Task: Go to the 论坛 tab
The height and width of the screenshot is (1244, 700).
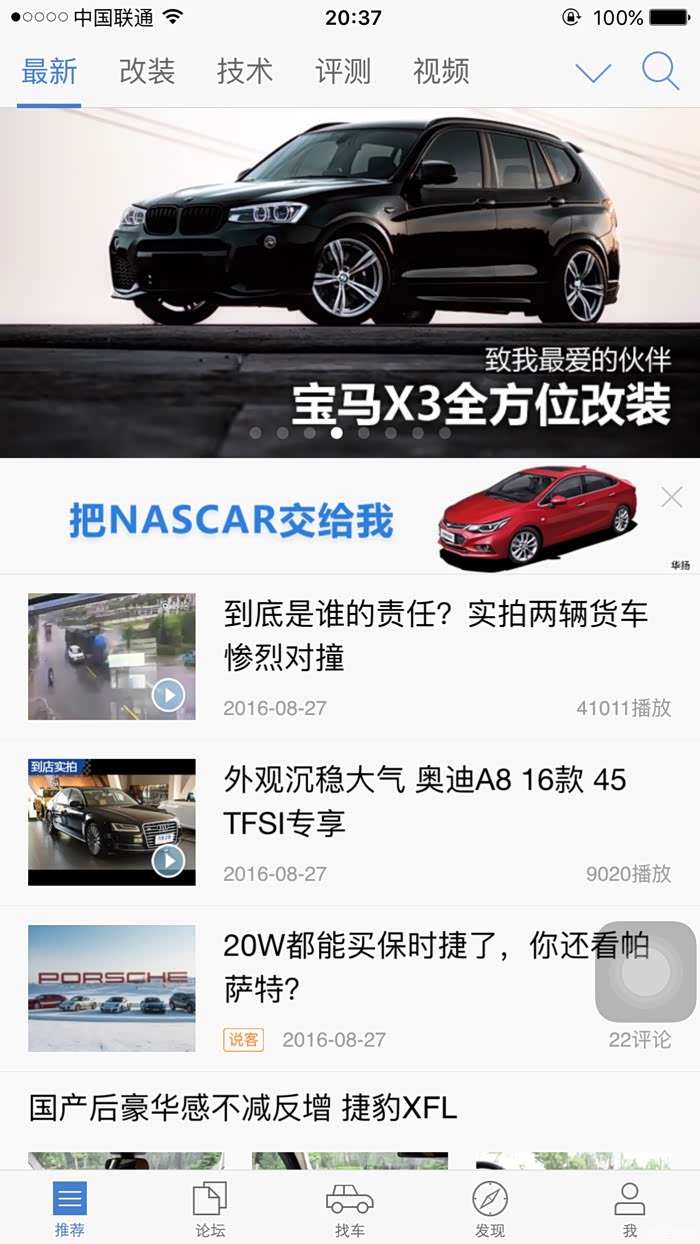Action: coord(210,1208)
